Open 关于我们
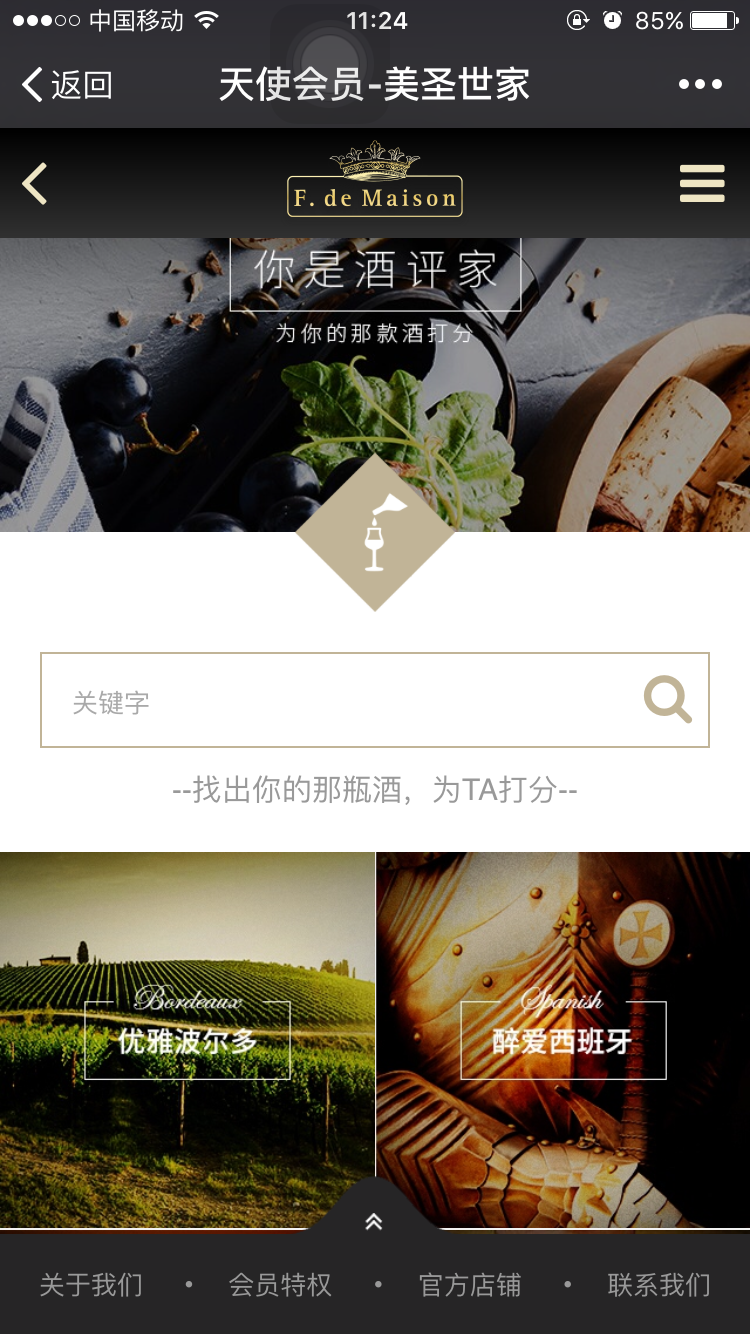The width and height of the screenshot is (750, 1334). click(91, 1285)
